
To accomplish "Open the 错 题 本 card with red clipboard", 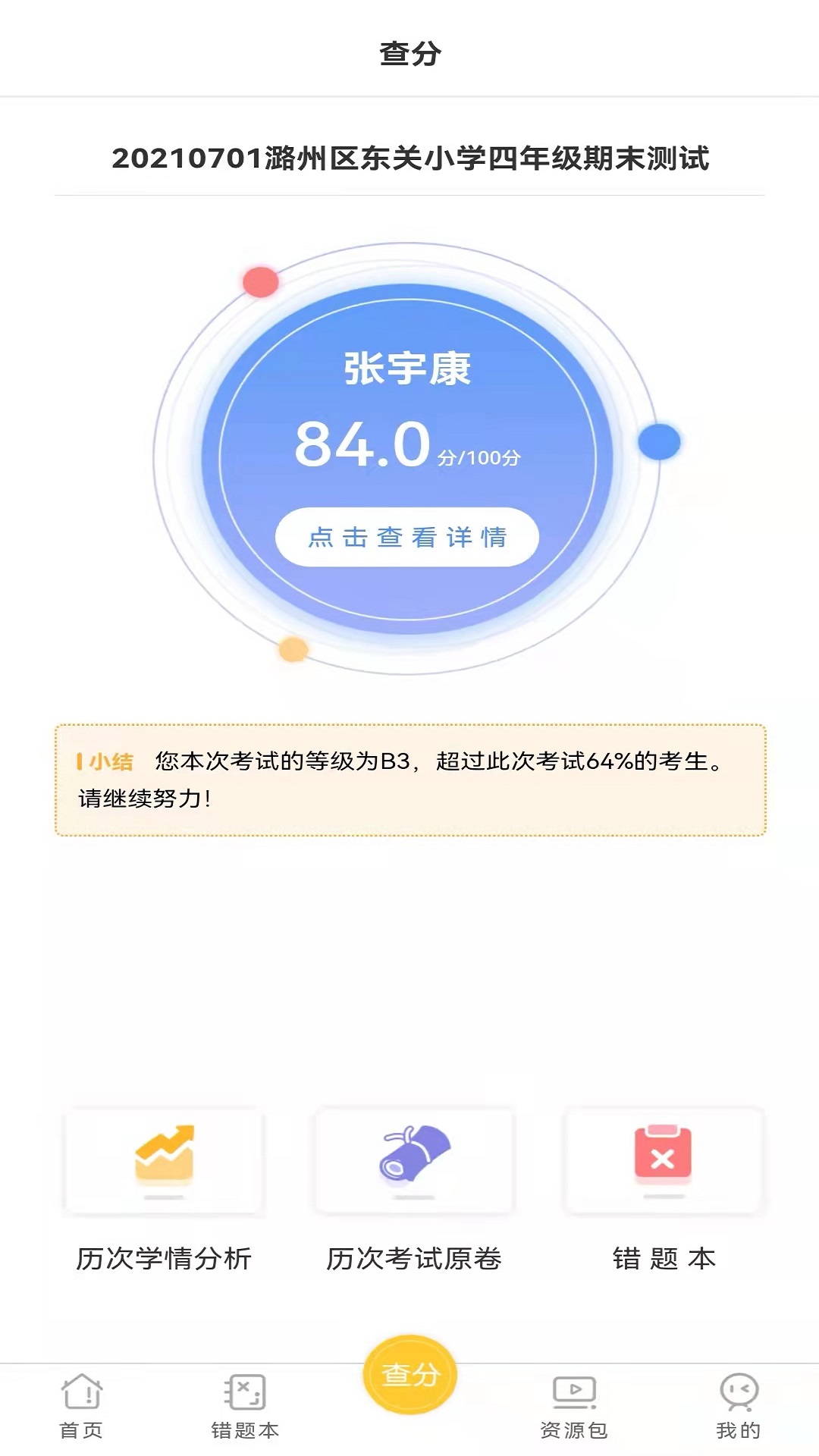I will [x=664, y=1191].
